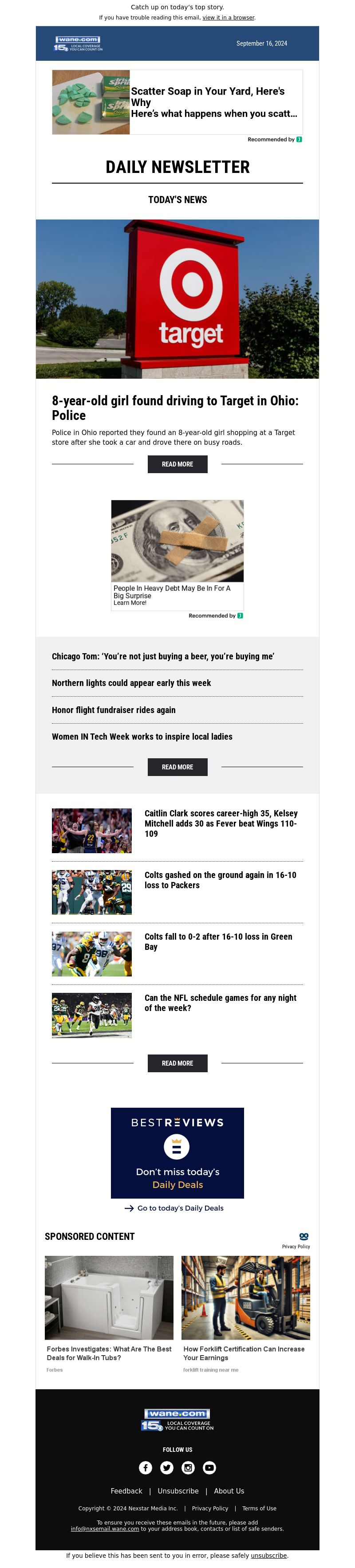
Task: Open Colts fall to 0-2 article
Action: (x=218, y=941)
